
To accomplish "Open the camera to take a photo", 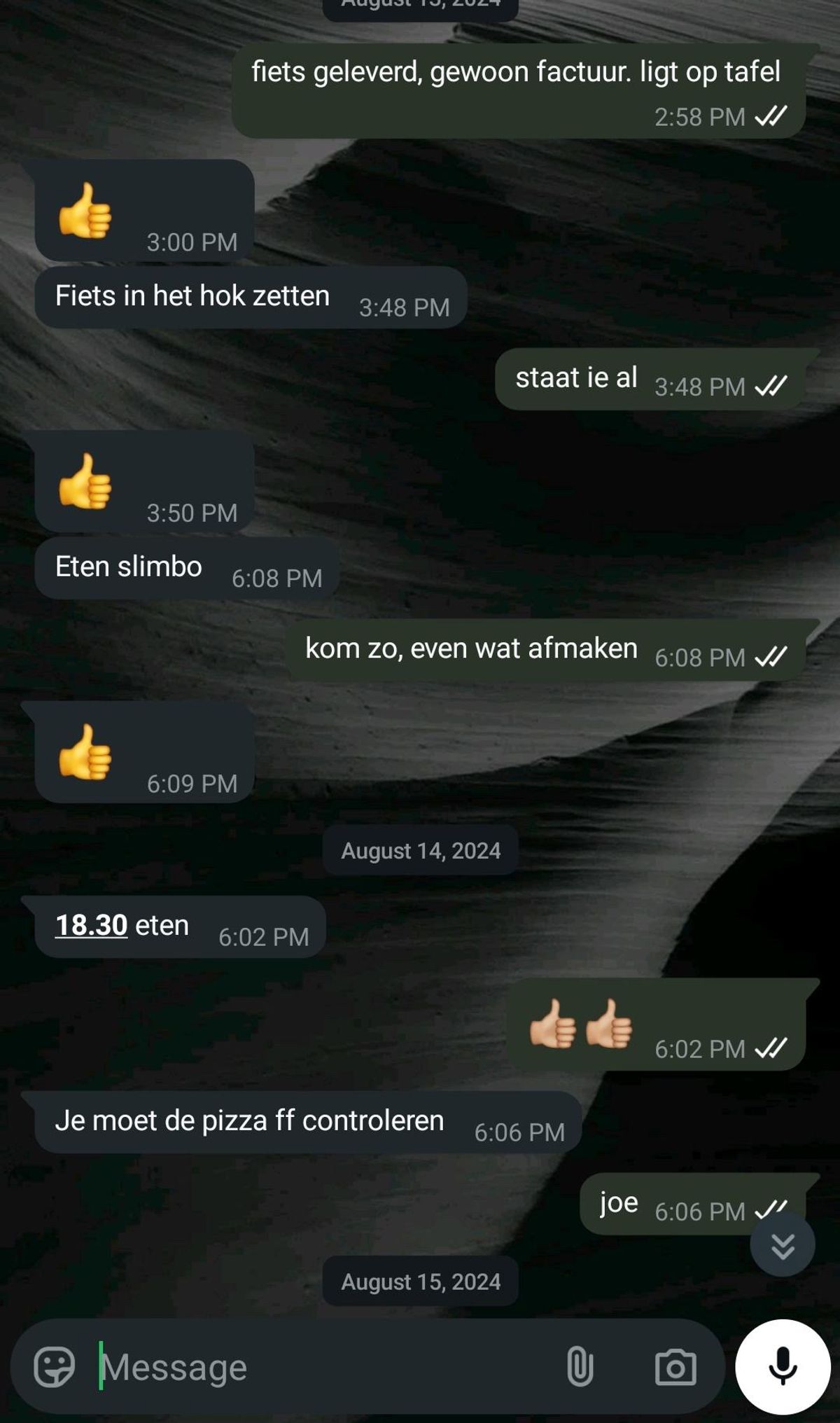I will pyautogui.click(x=675, y=1367).
